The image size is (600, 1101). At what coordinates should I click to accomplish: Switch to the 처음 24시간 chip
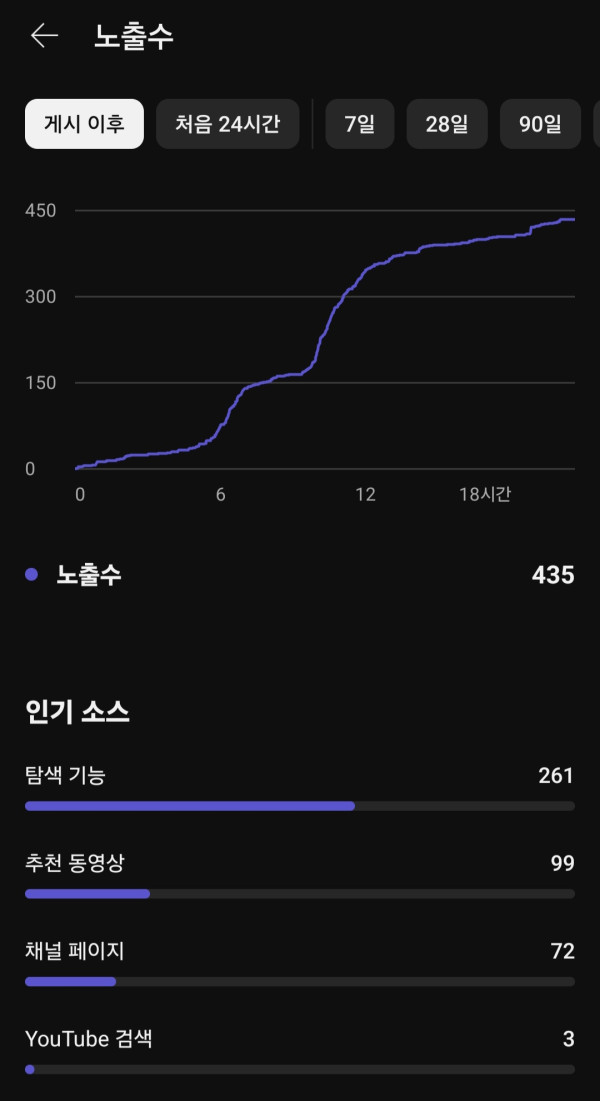pyautogui.click(x=227, y=124)
